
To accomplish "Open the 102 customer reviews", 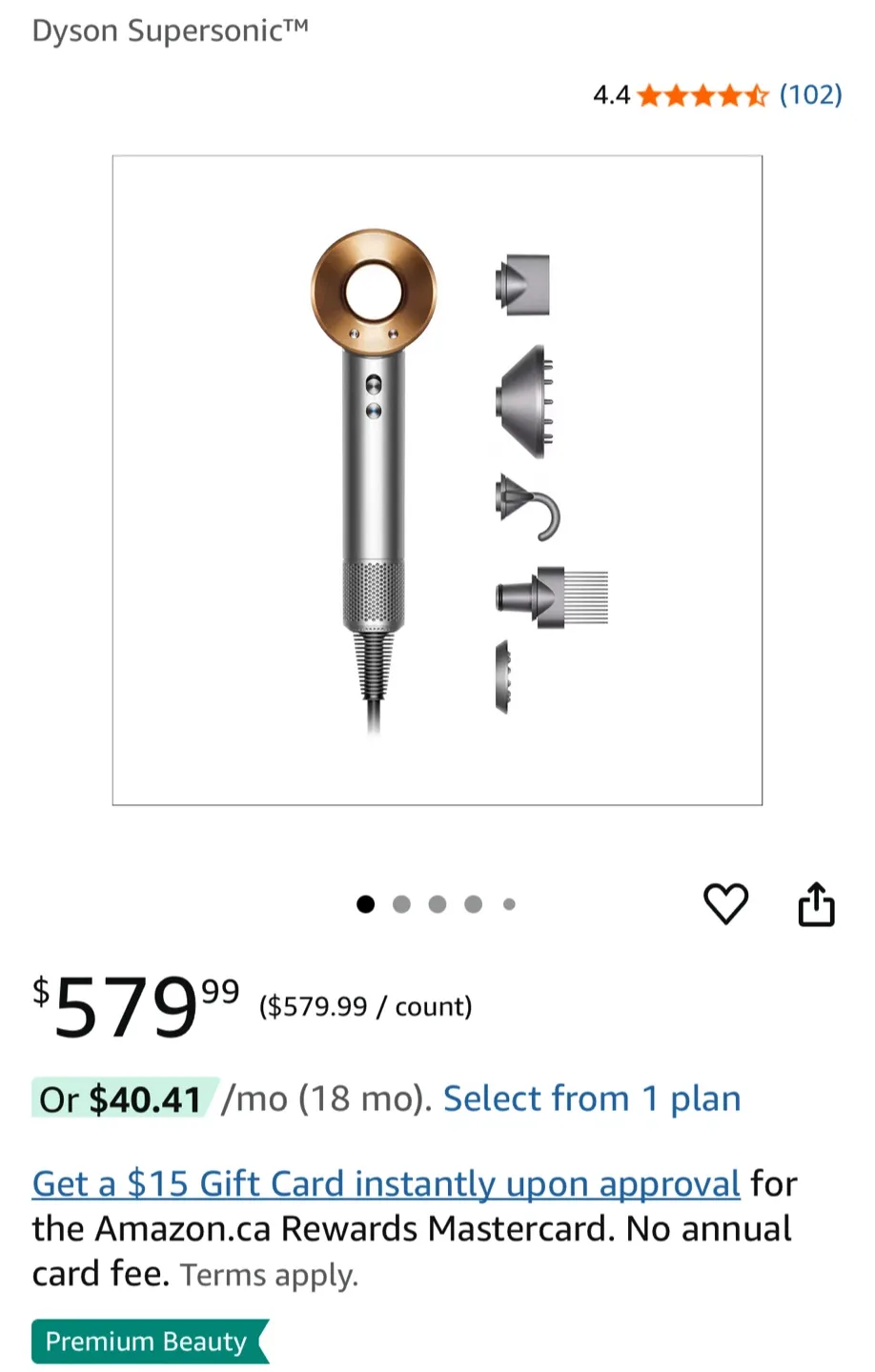I will (x=810, y=94).
